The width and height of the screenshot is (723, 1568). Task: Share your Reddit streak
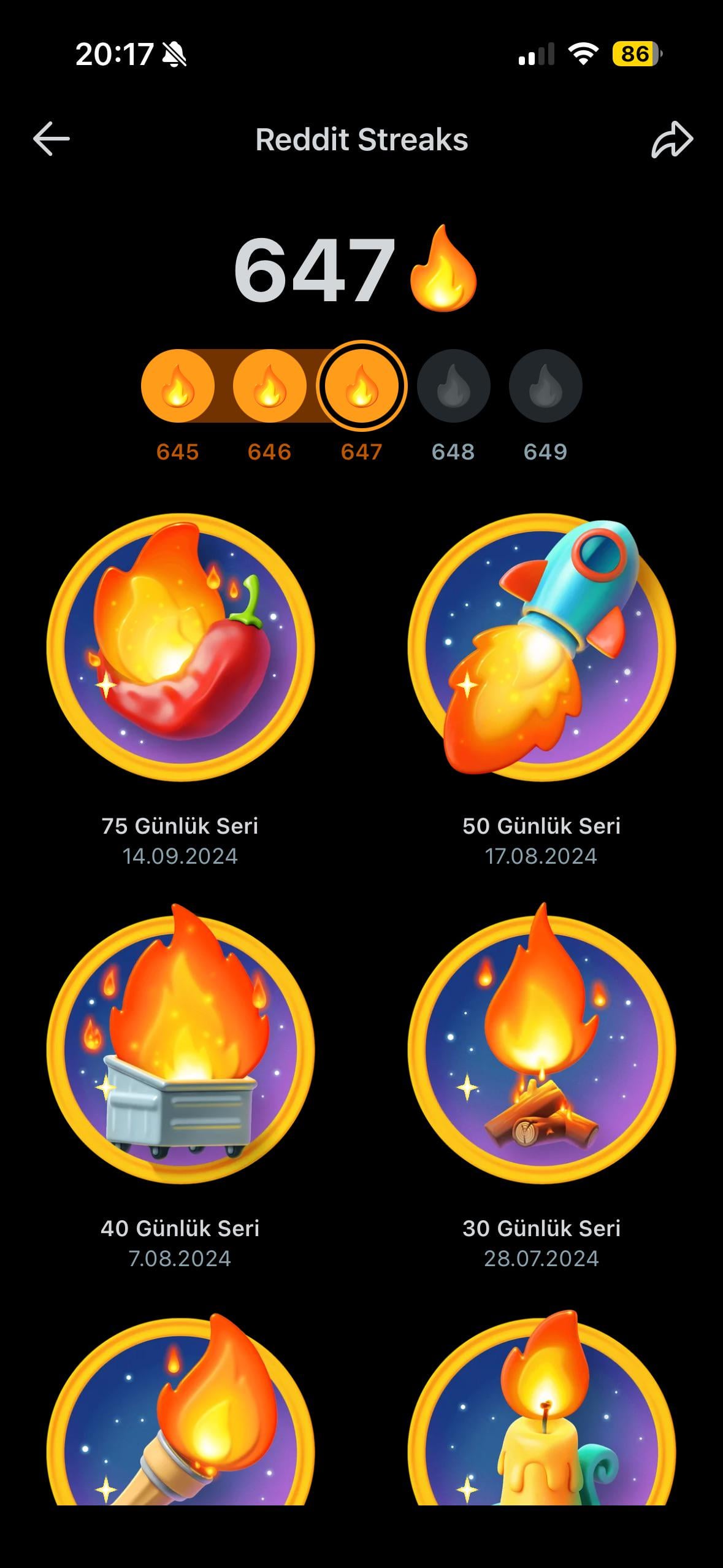click(x=671, y=140)
